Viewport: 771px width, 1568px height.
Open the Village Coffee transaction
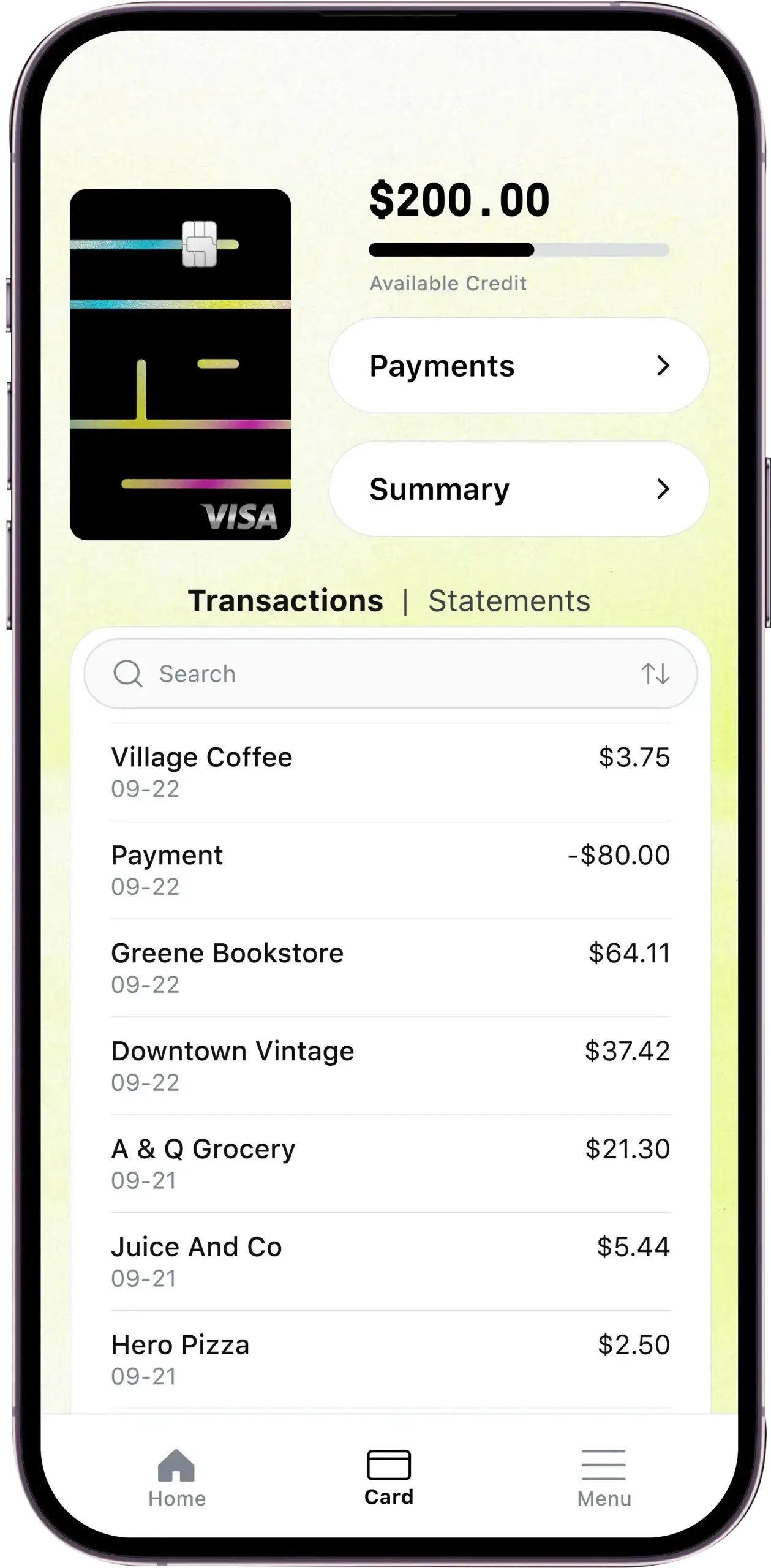390,771
